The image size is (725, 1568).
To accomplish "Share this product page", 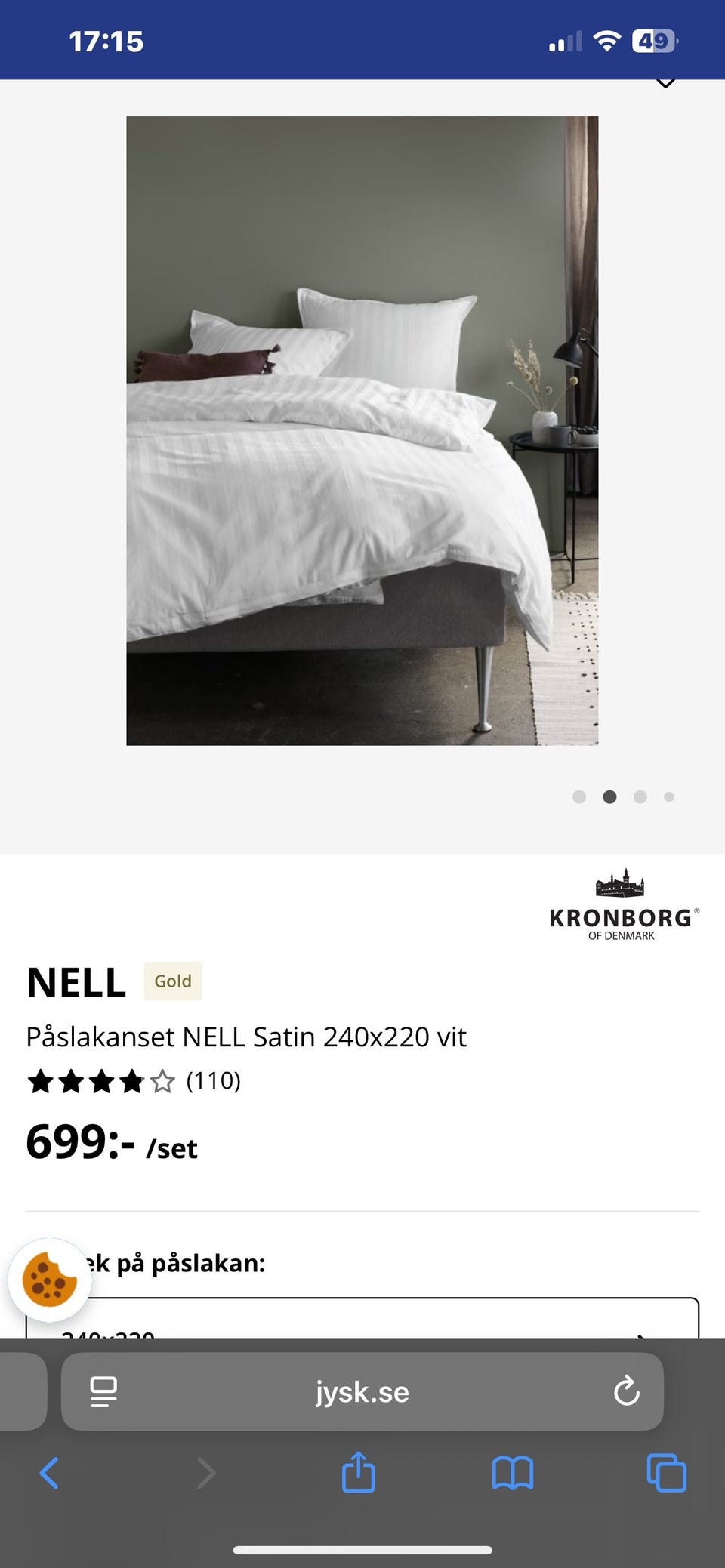I will pyautogui.click(x=358, y=1473).
